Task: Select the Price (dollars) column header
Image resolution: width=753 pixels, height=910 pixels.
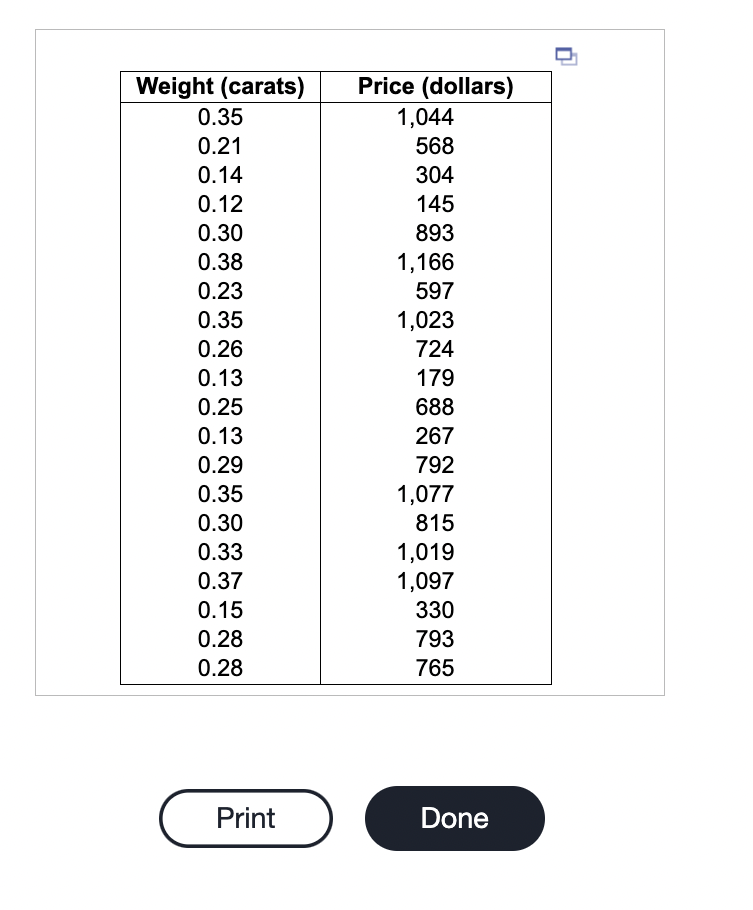Action: coord(434,86)
